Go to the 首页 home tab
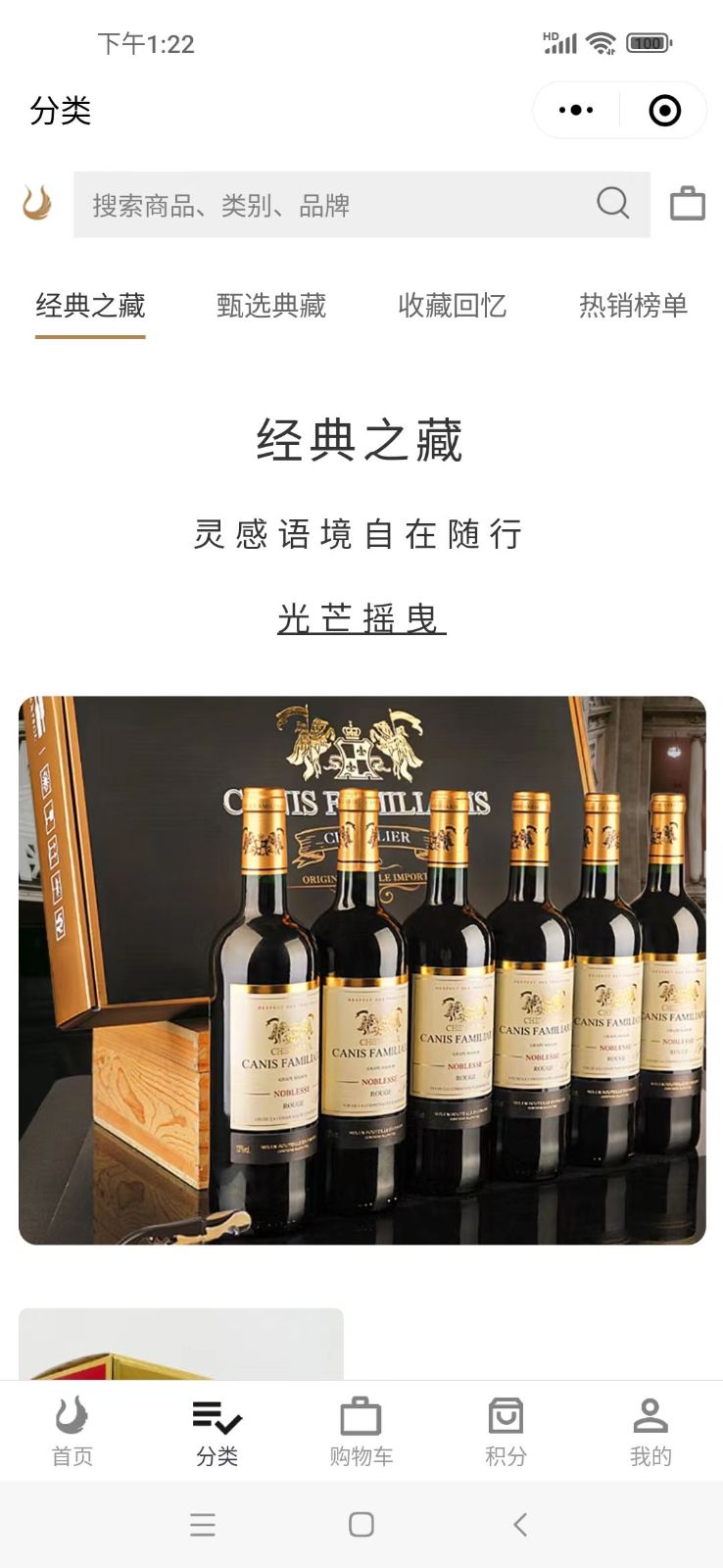This screenshot has width=723, height=1568. pyautogui.click(x=72, y=1432)
